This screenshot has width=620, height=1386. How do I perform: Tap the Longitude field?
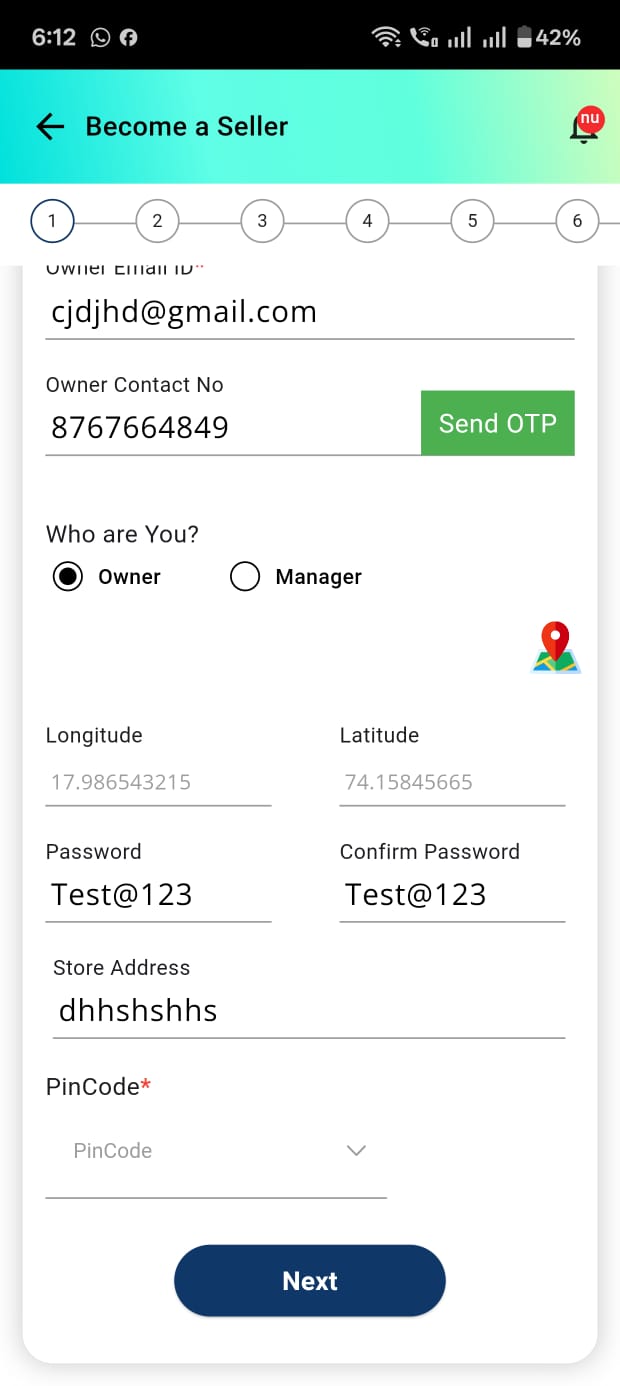(158, 782)
